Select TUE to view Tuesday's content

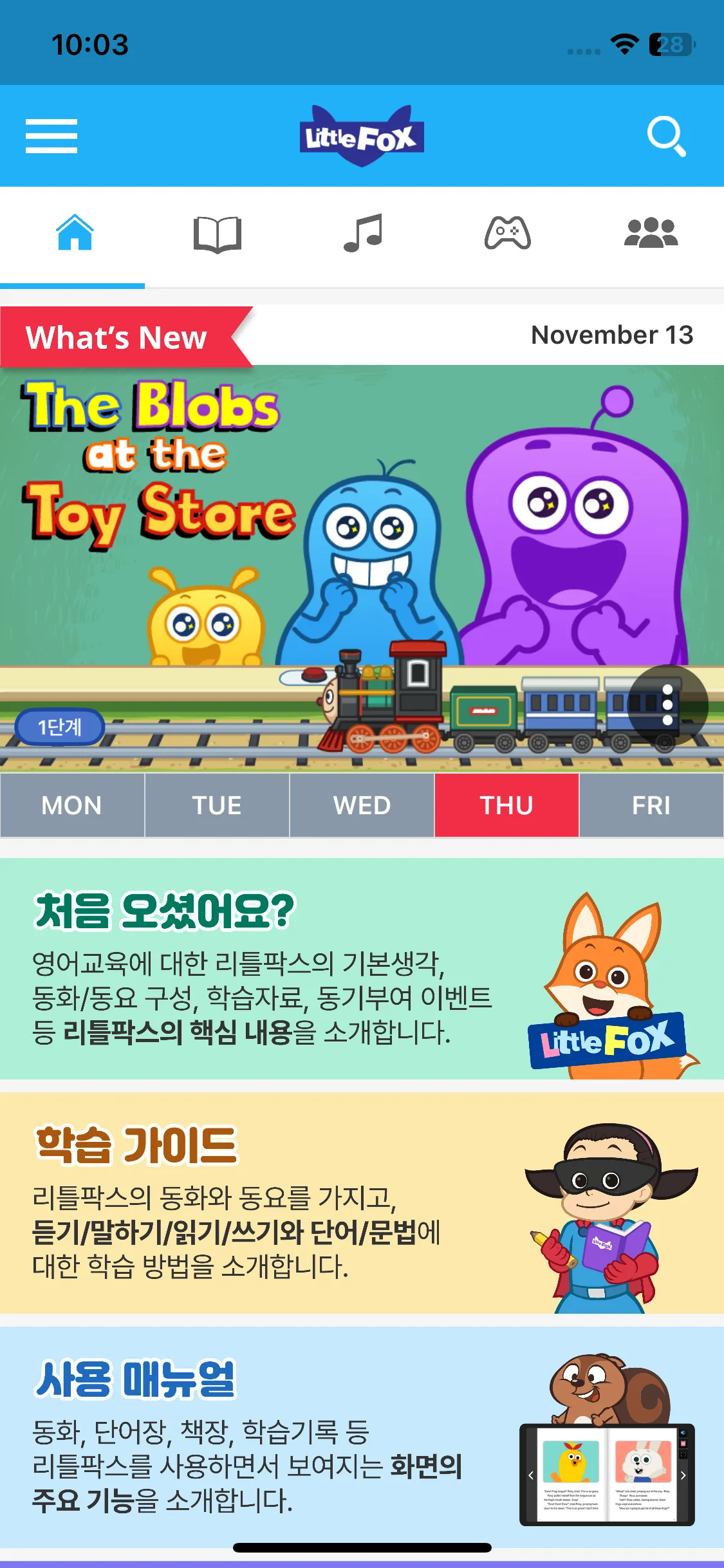coord(217,805)
